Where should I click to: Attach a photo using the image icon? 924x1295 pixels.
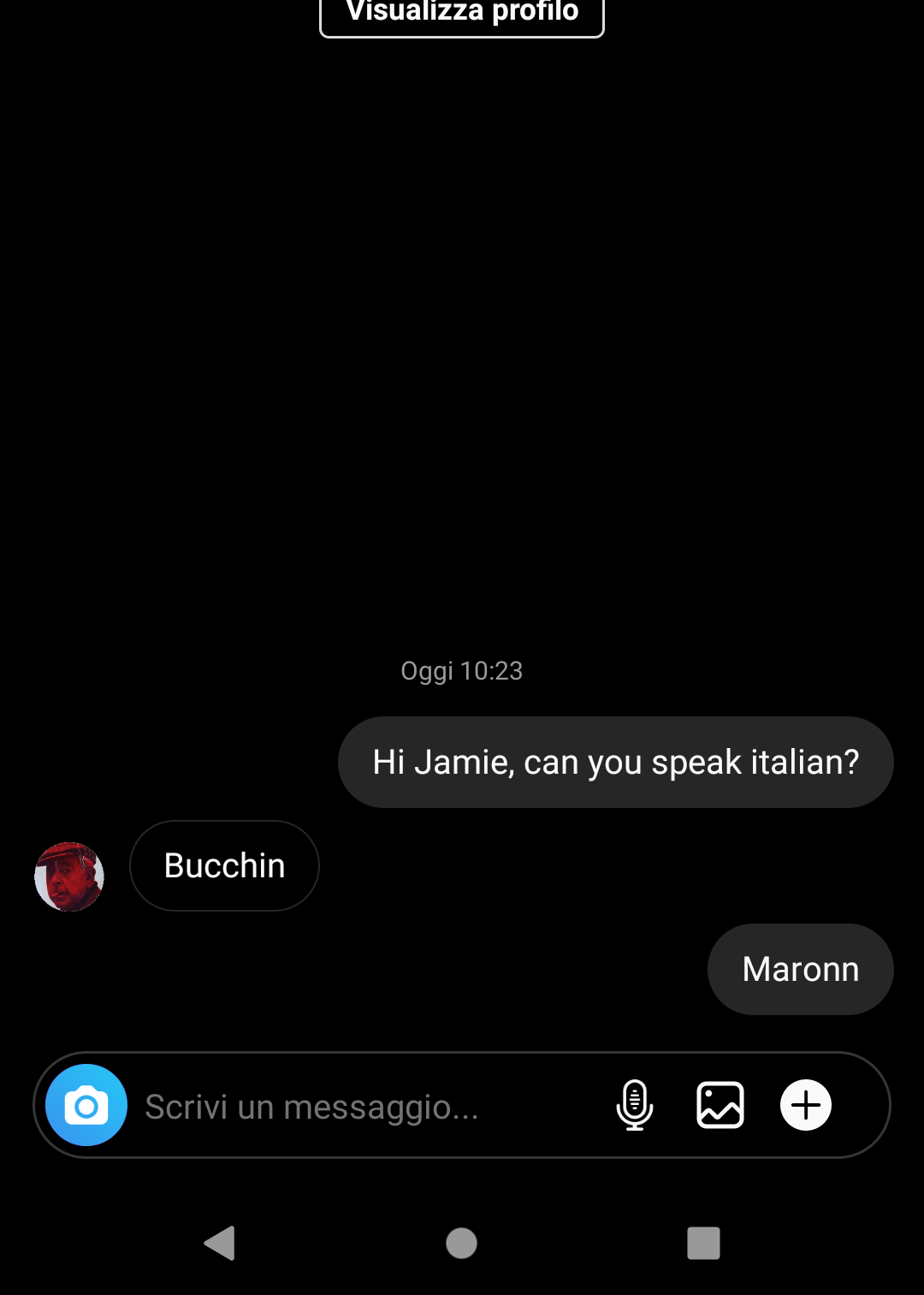coord(720,1105)
